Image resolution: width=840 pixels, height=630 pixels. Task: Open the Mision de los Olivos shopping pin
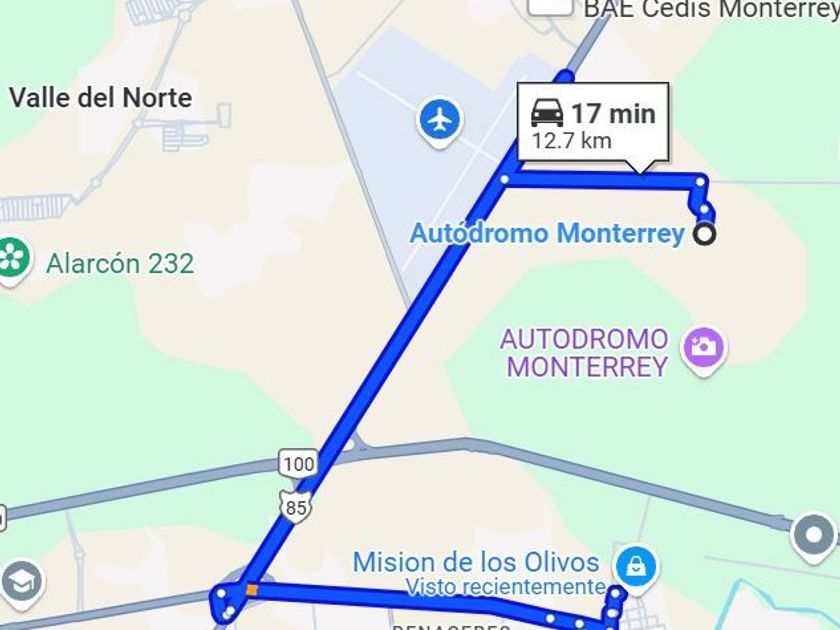tap(634, 566)
